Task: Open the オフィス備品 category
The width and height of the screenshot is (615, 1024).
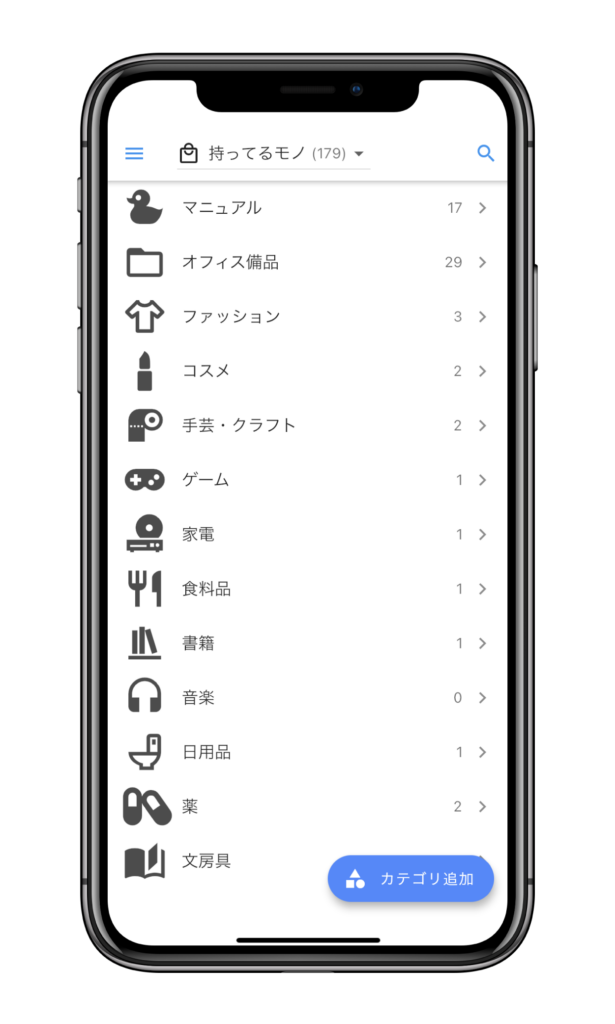Action: (306, 262)
